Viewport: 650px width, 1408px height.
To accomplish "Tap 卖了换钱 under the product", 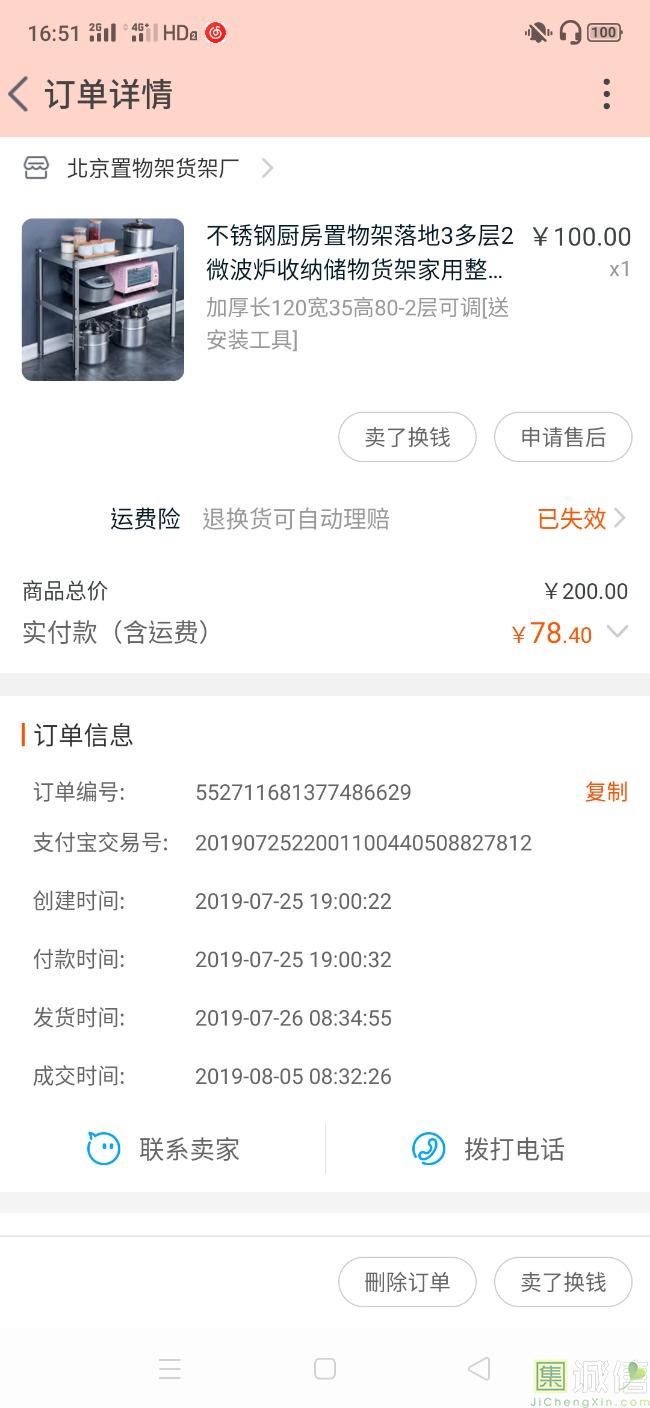I will 407,437.
